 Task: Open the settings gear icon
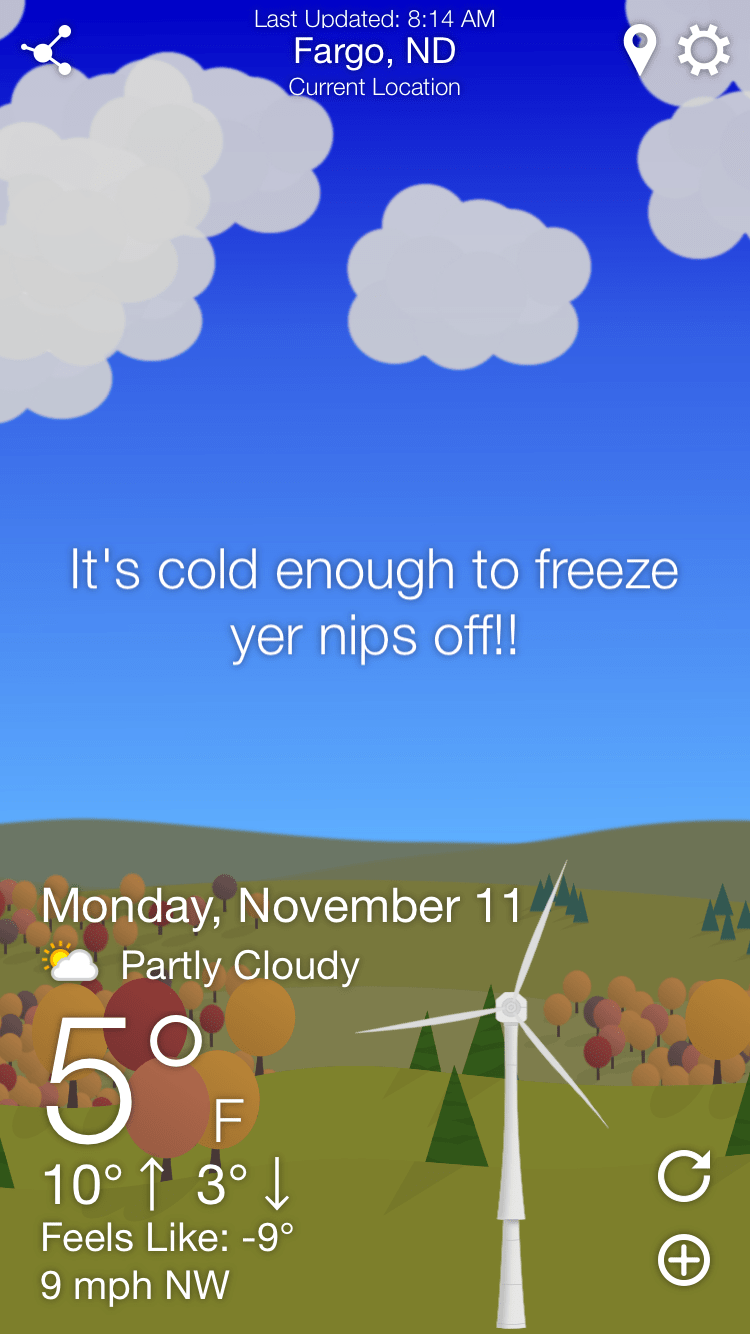[704, 49]
